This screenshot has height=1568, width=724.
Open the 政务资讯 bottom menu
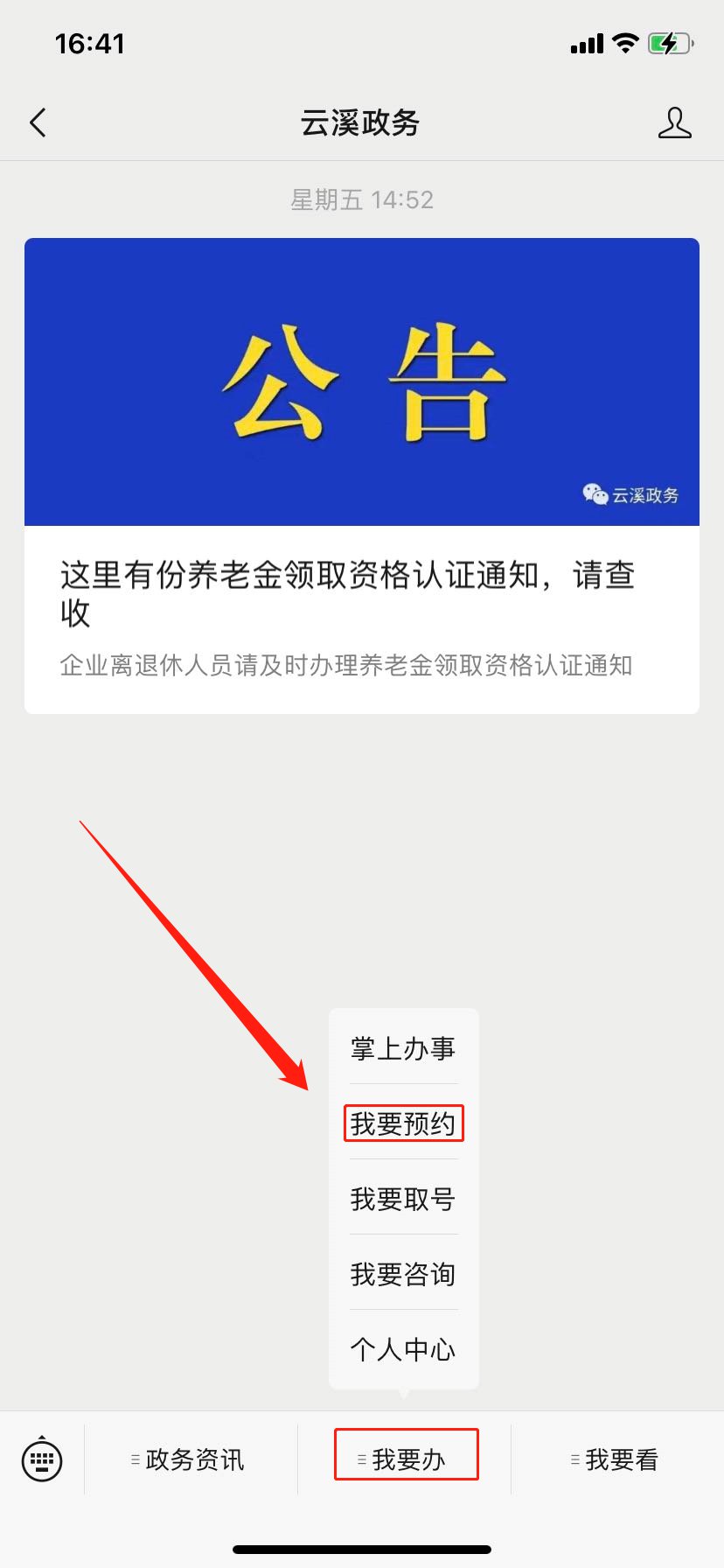pyautogui.click(x=191, y=1459)
